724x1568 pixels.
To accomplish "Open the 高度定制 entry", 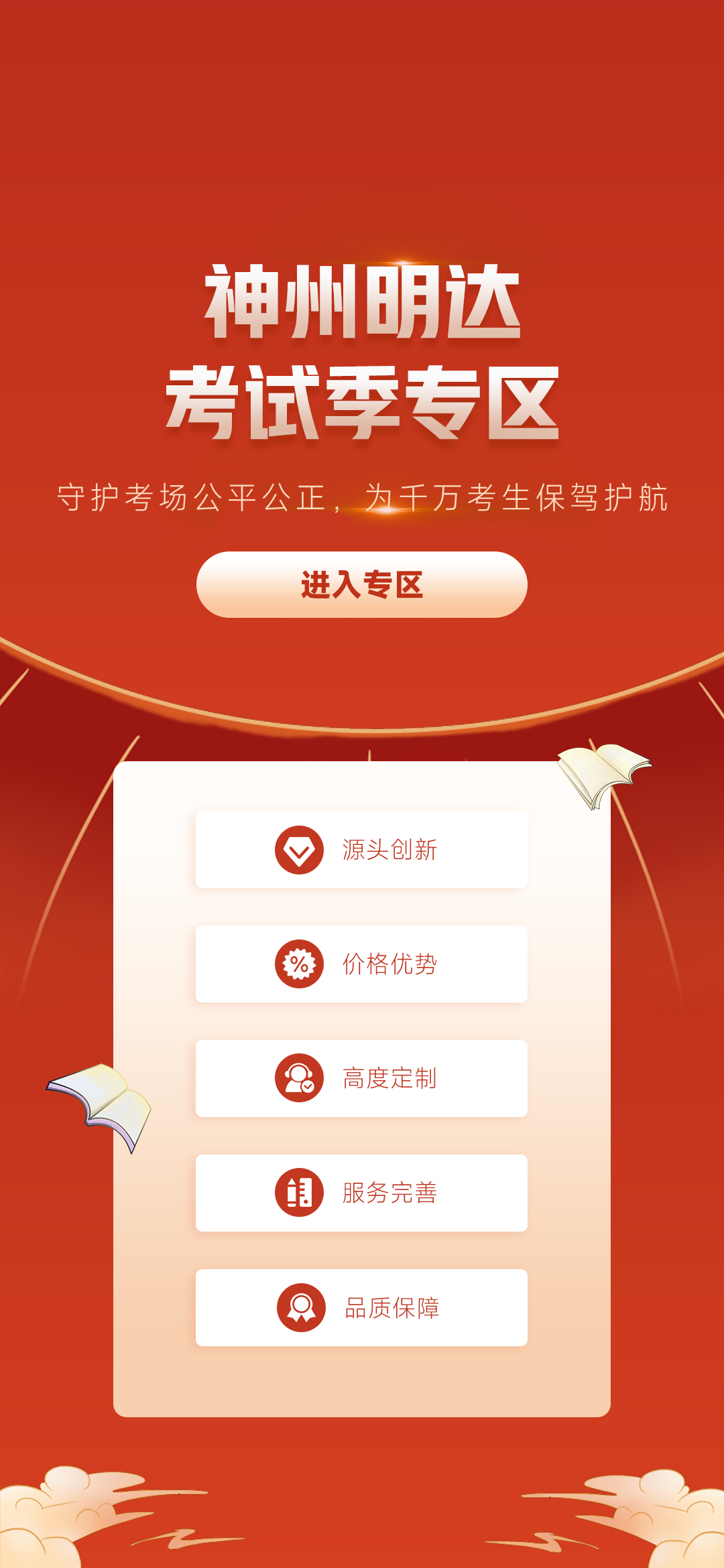I will (x=361, y=1078).
